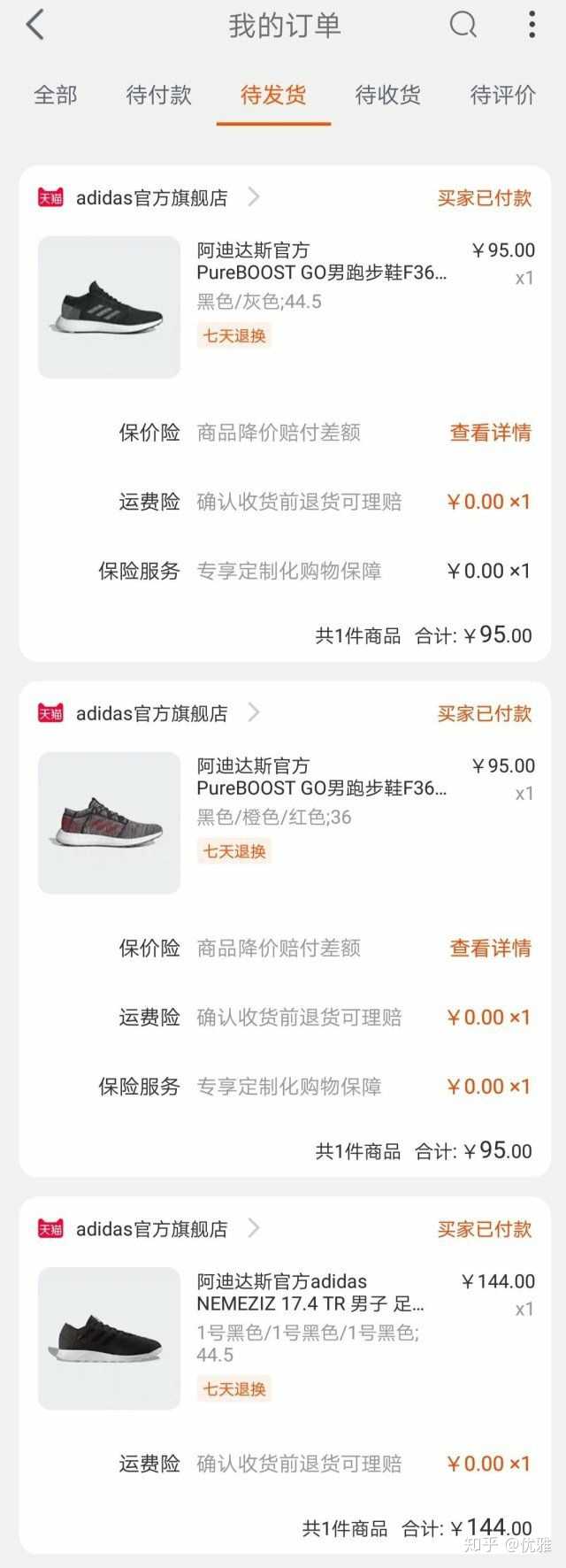Switch to the 待收货 tab
This screenshot has width=566, height=1568.
coord(387,95)
